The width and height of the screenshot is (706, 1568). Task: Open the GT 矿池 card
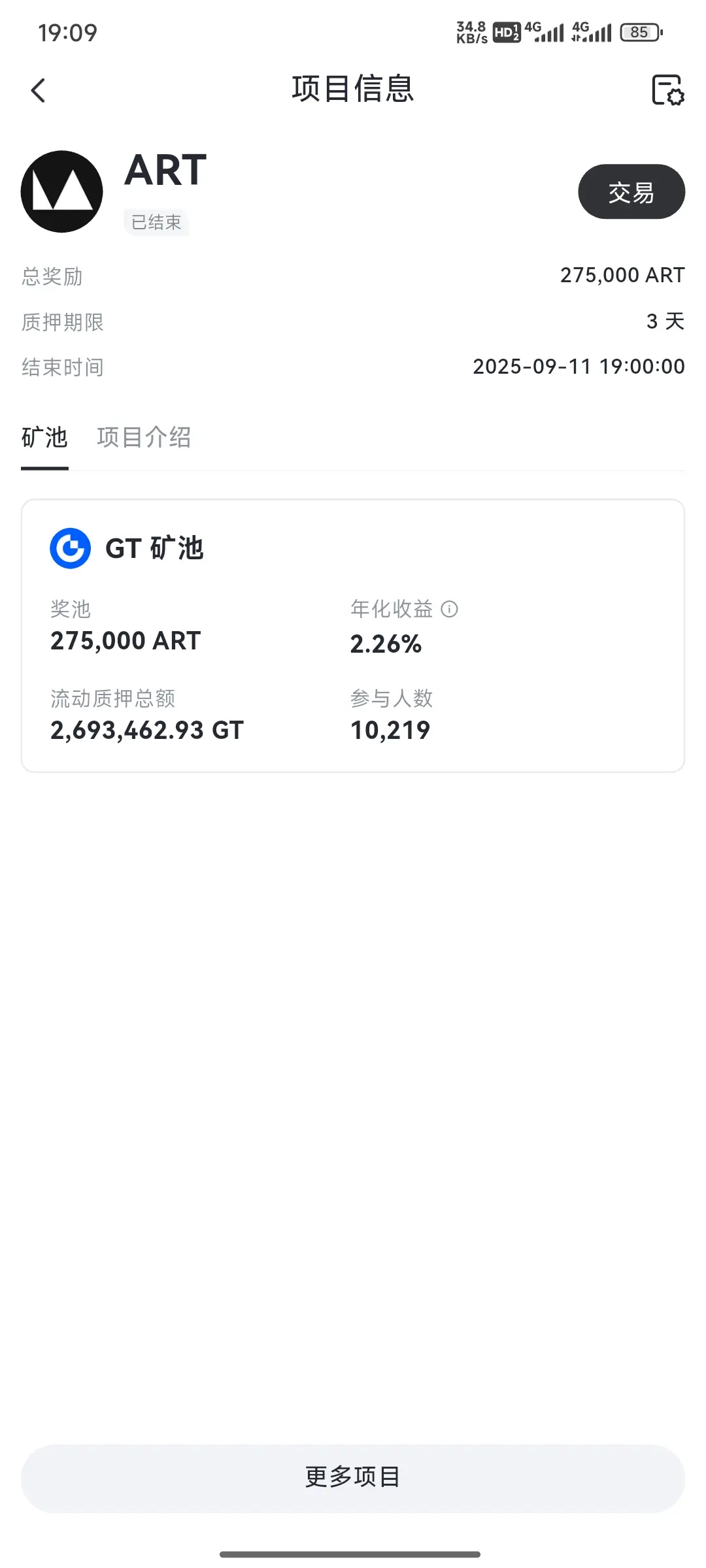pyautogui.click(x=352, y=635)
